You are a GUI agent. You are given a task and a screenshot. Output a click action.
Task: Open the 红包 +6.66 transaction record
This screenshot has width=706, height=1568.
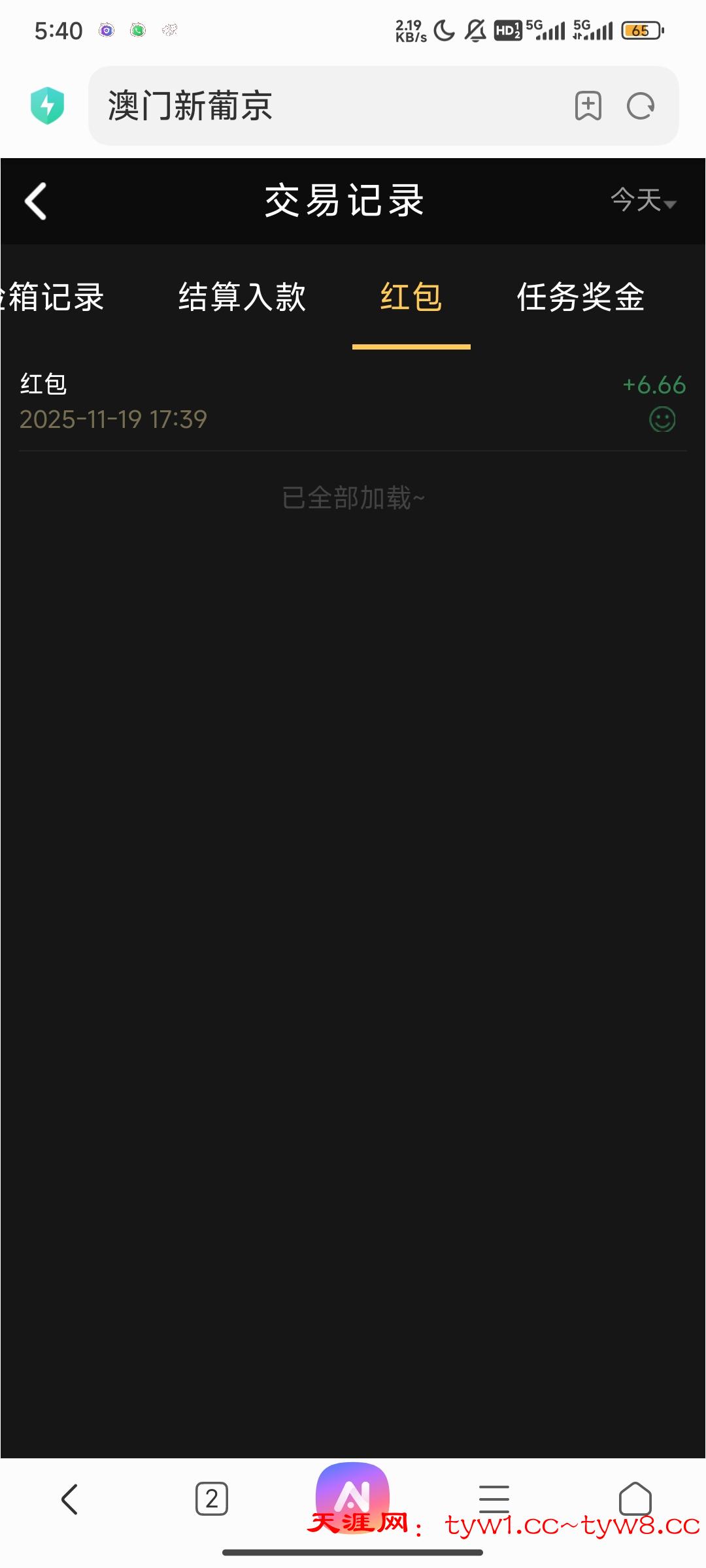pyautogui.click(x=353, y=401)
